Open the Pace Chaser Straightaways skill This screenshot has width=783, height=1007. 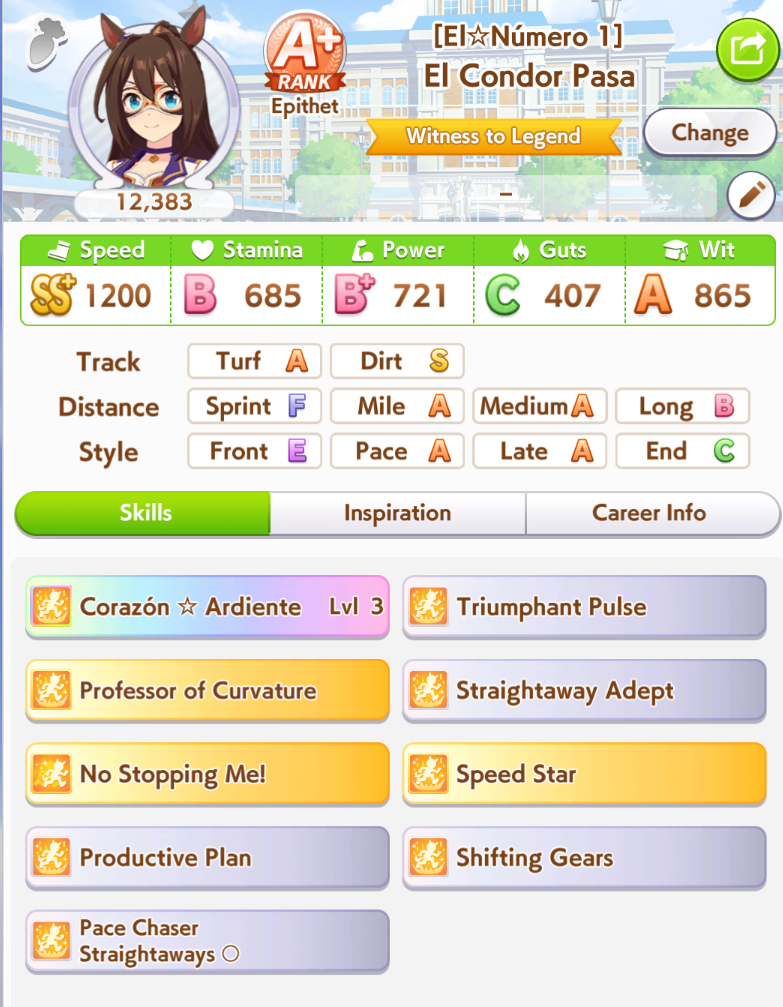[x=207, y=941]
